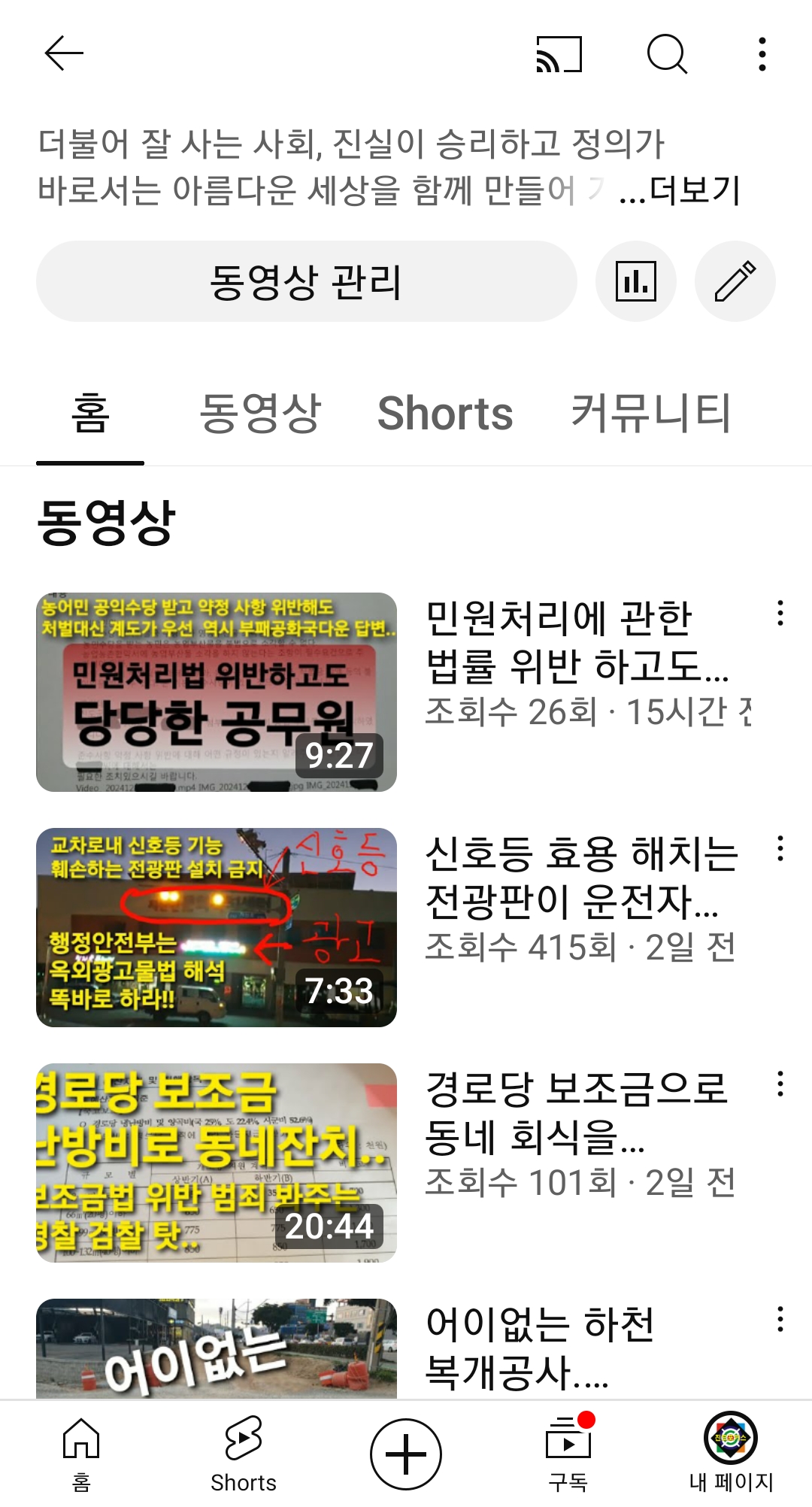Image resolution: width=812 pixels, height=1507 pixels.
Task: Open the top overflow menu
Action: click(x=762, y=54)
